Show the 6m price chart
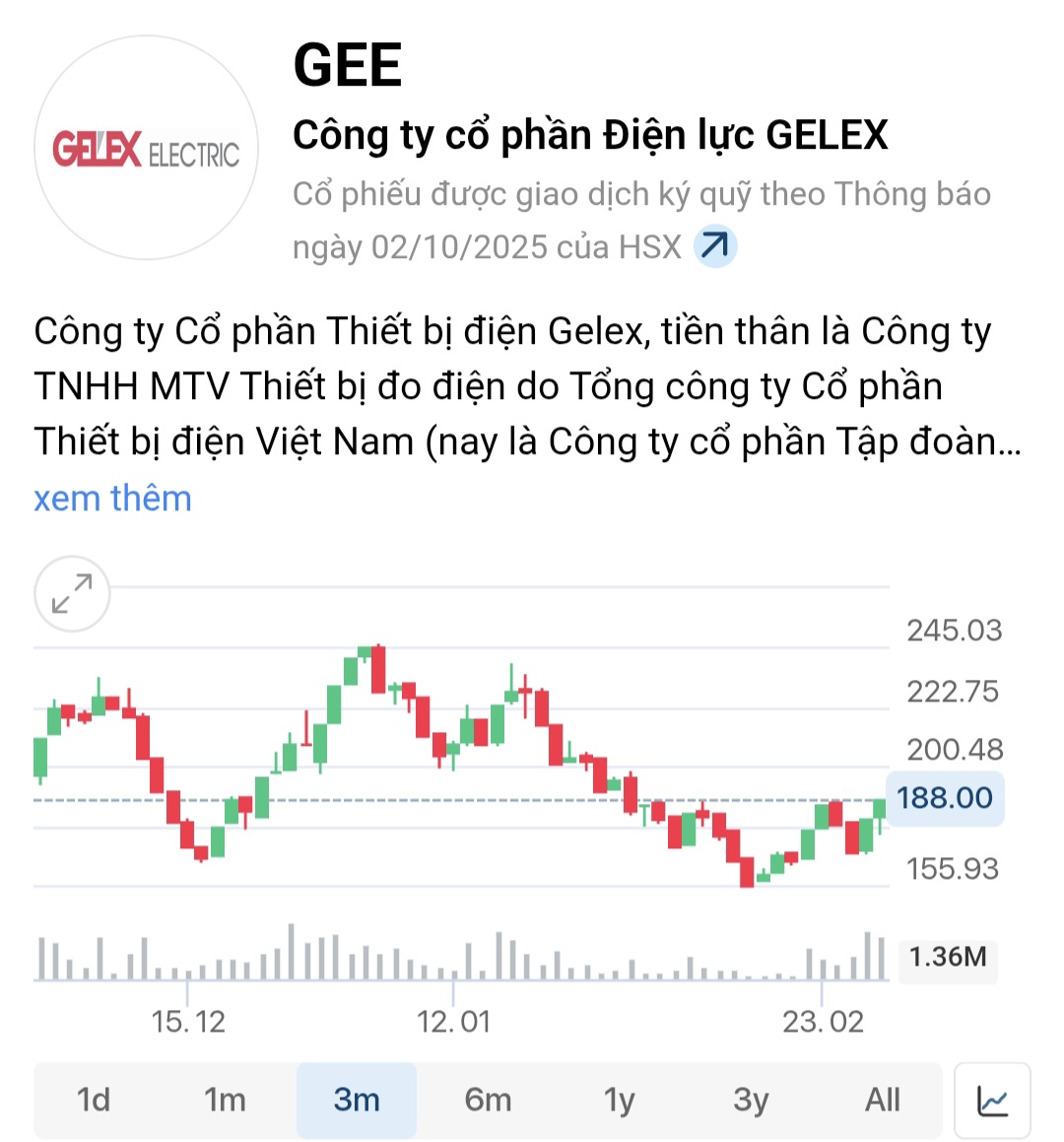1064x1142 pixels. 488,1100
